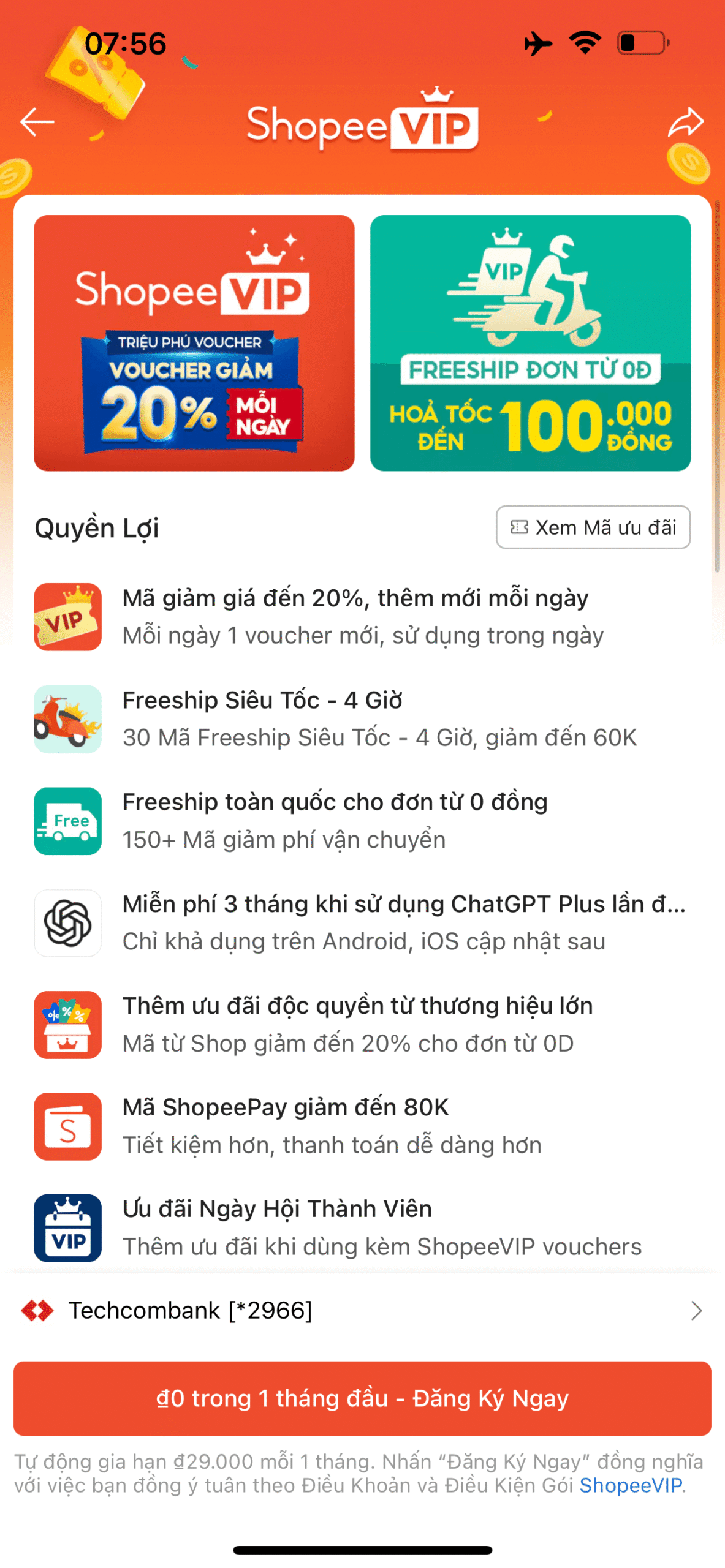Screen dimensions: 725x1568
Task: Open Freeship toàn quốc benefit row
Action: 362,820
